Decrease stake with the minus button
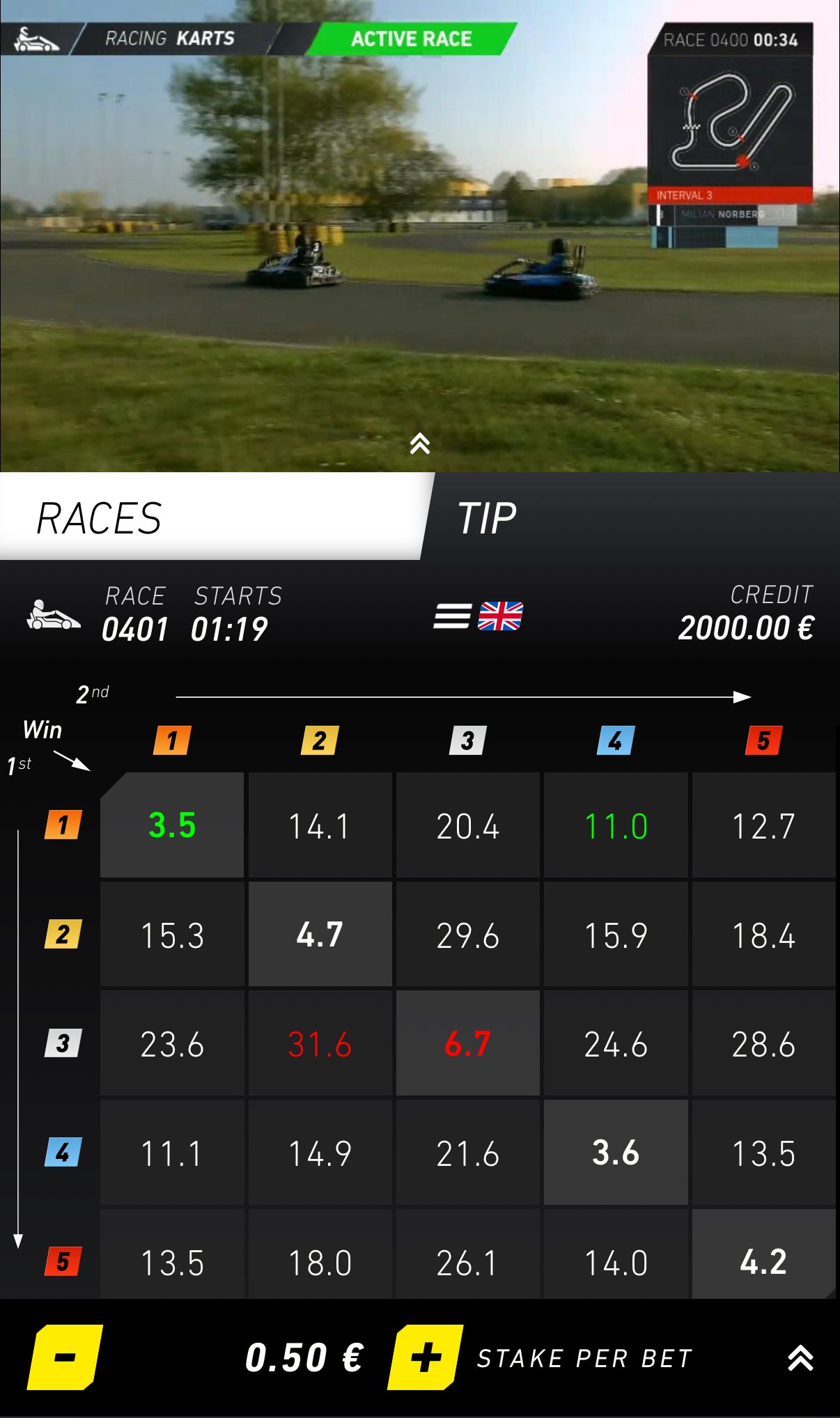 (x=65, y=1357)
